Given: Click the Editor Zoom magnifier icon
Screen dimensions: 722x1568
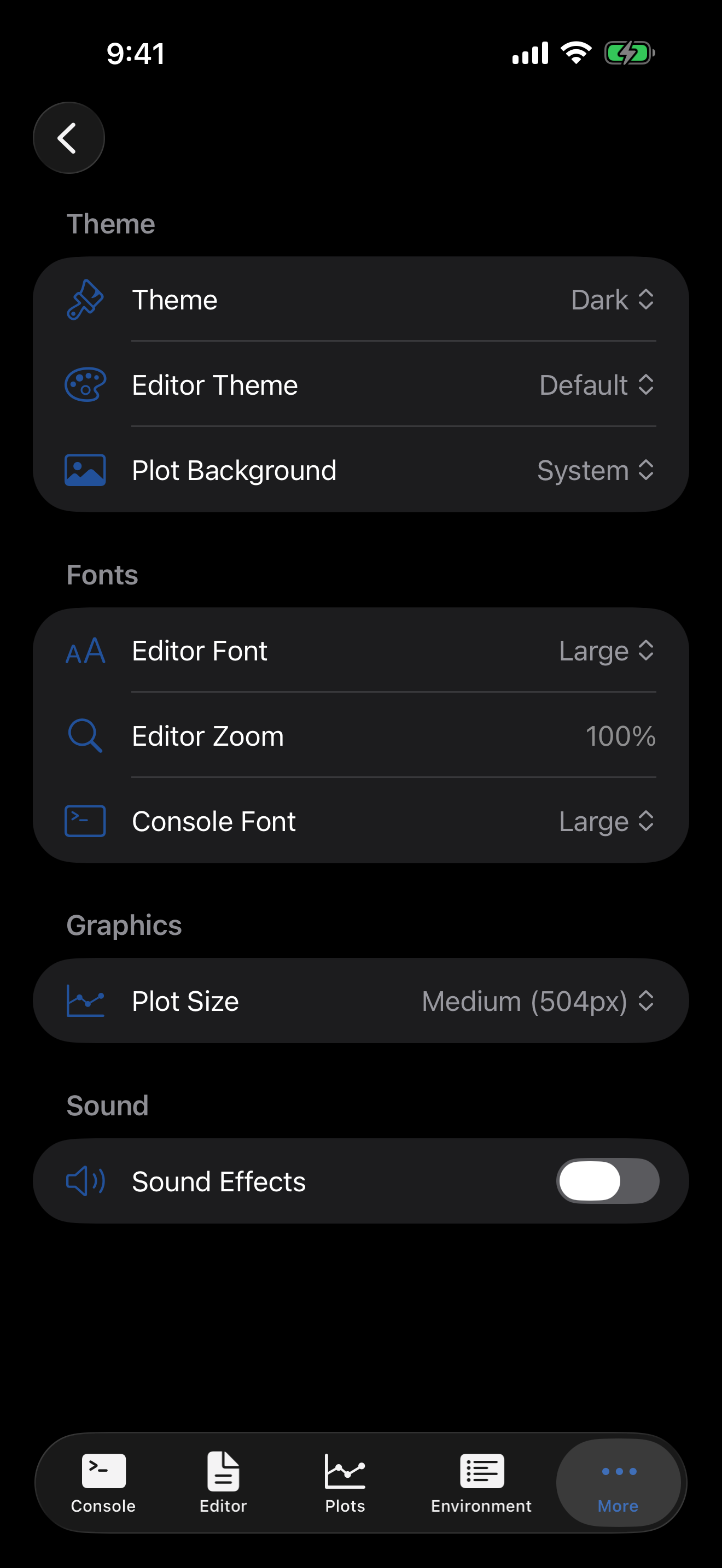Looking at the screenshot, I should (x=85, y=735).
